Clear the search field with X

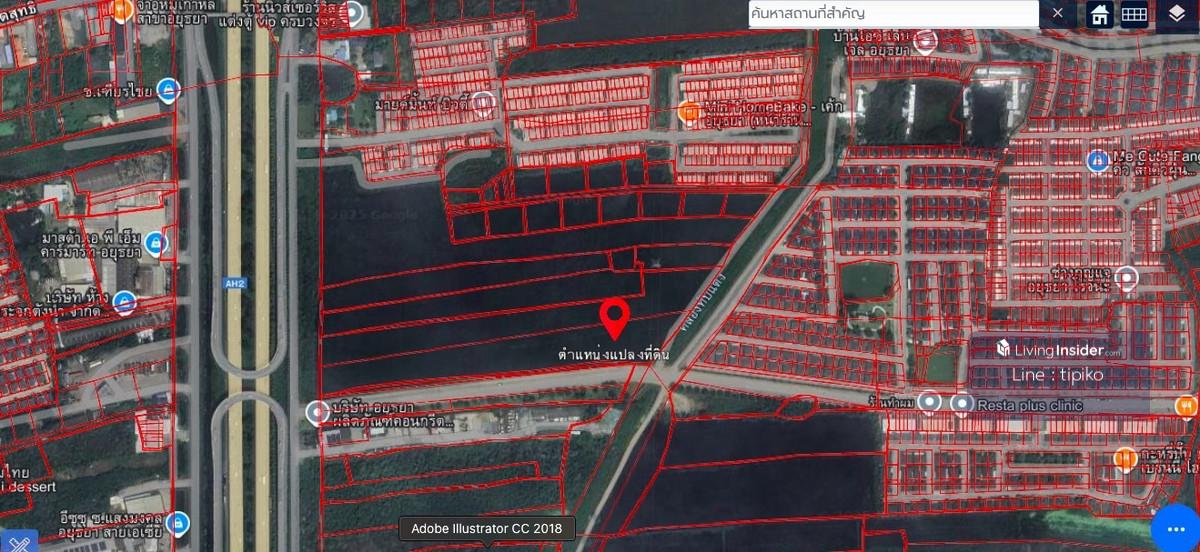[1058, 14]
